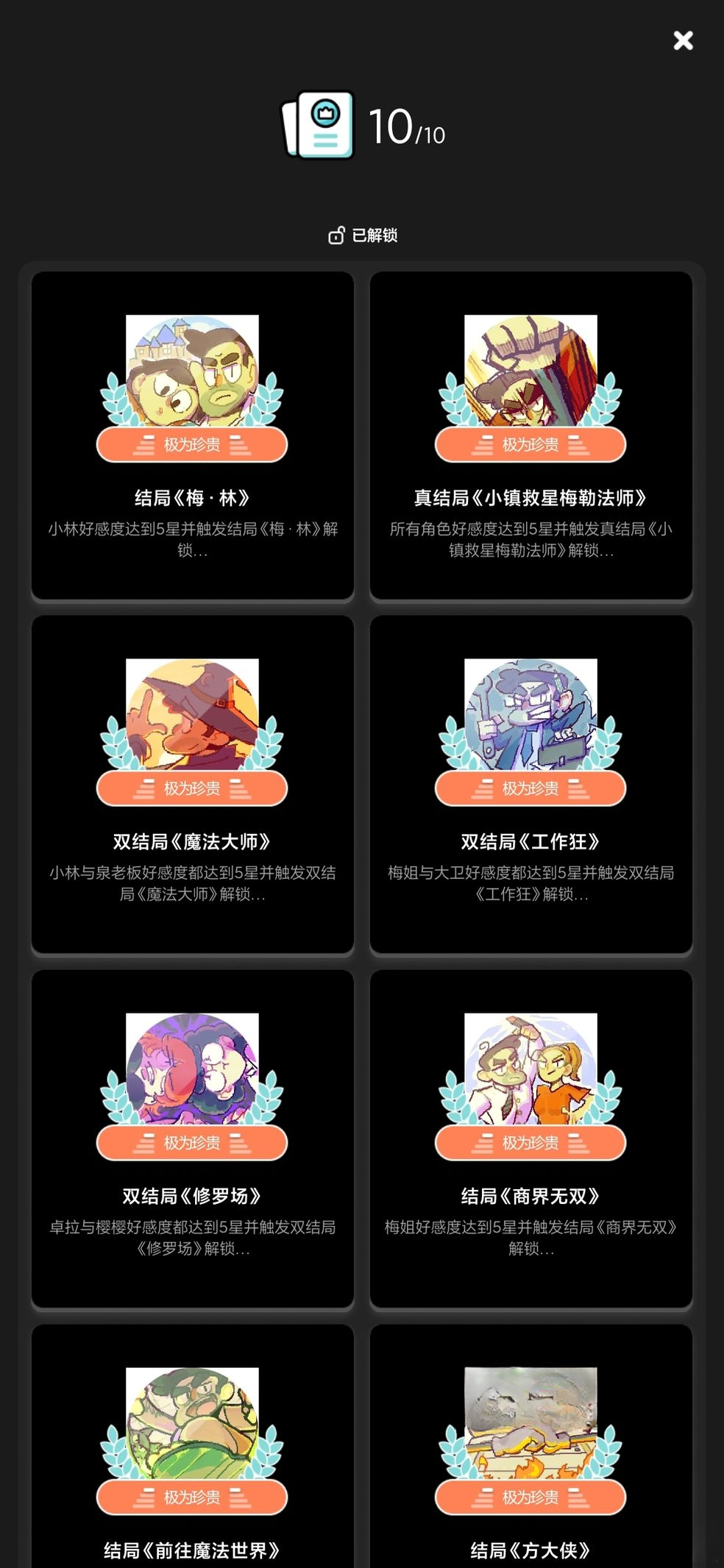Open the 真结局《小镇救星梅勒法师》 card
The width and height of the screenshot is (724, 1568).
click(x=531, y=435)
